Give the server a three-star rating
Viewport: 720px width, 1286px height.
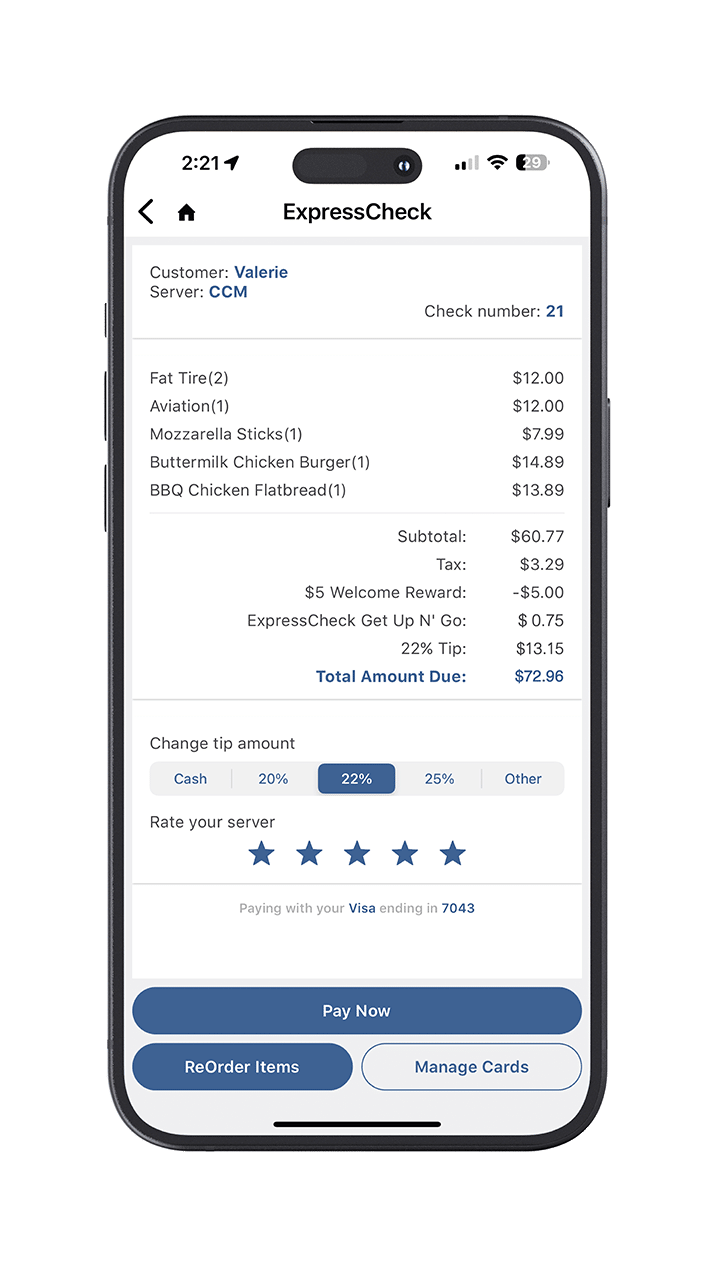click(357, 854)
